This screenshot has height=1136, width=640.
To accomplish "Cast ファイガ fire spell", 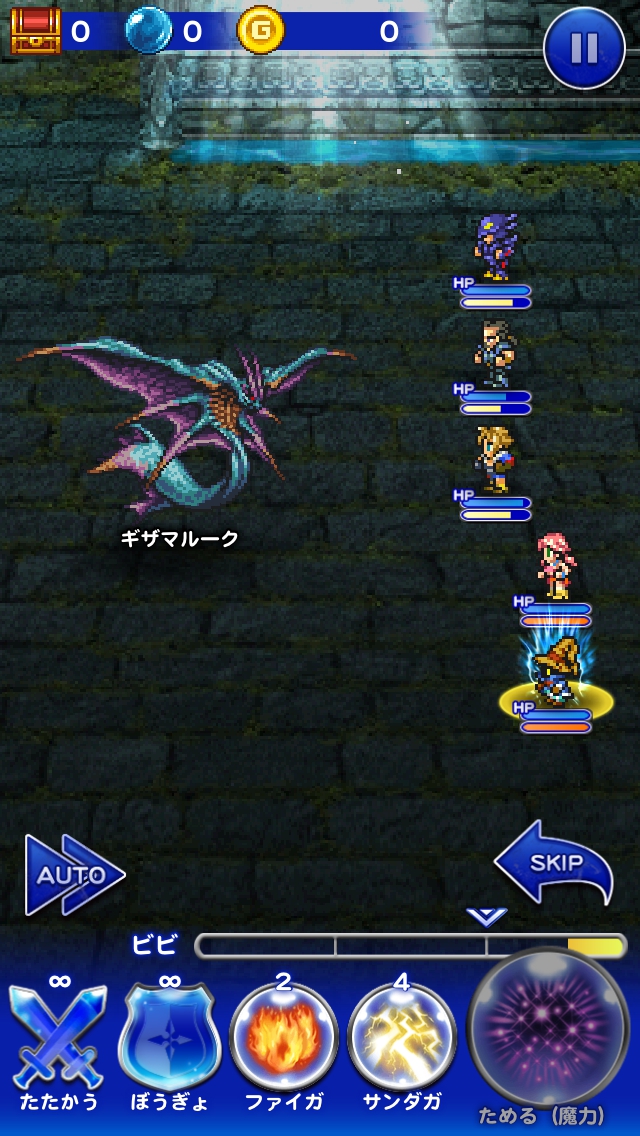I will coord(283,1038).
